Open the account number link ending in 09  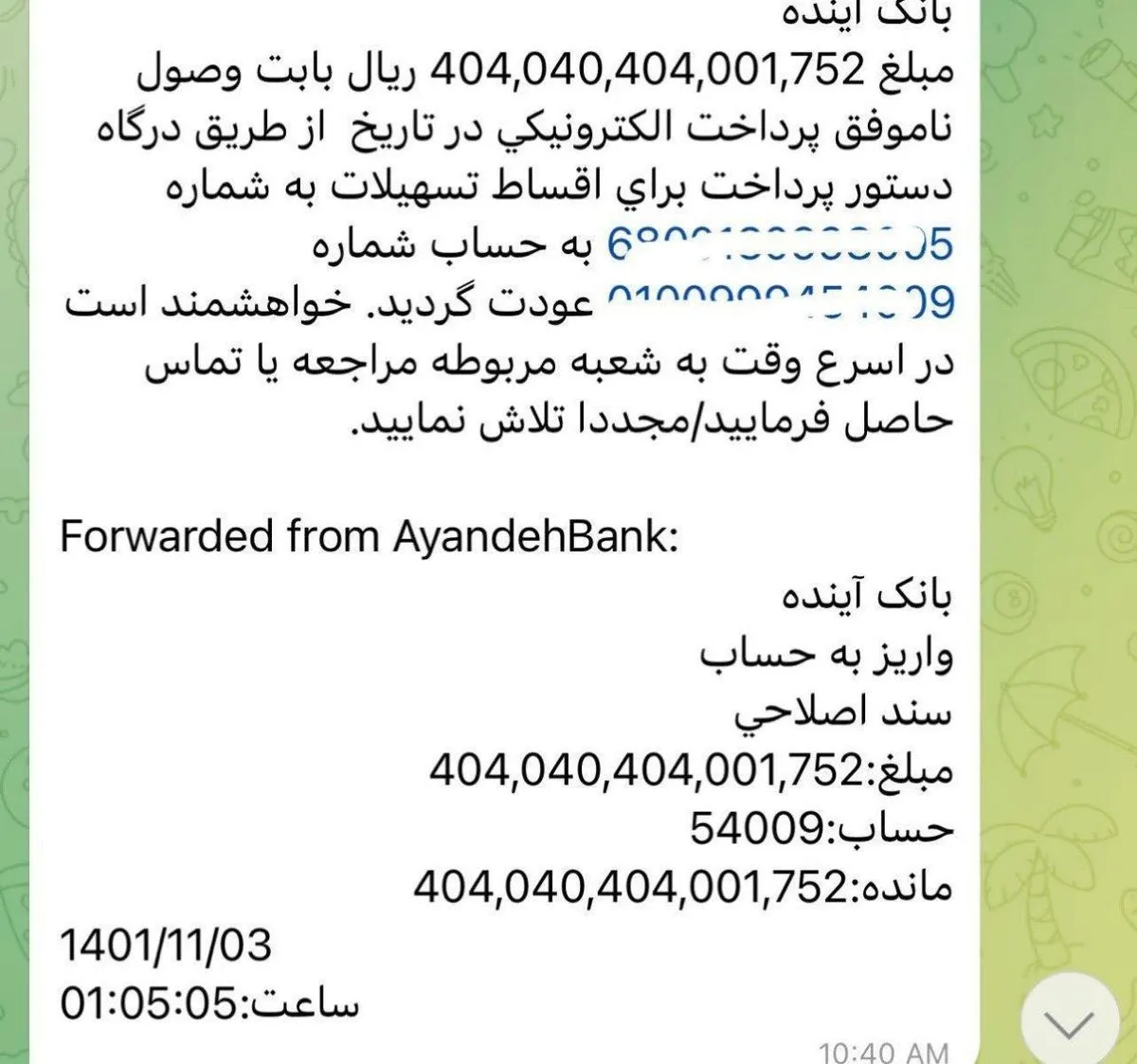coord(779,303)
